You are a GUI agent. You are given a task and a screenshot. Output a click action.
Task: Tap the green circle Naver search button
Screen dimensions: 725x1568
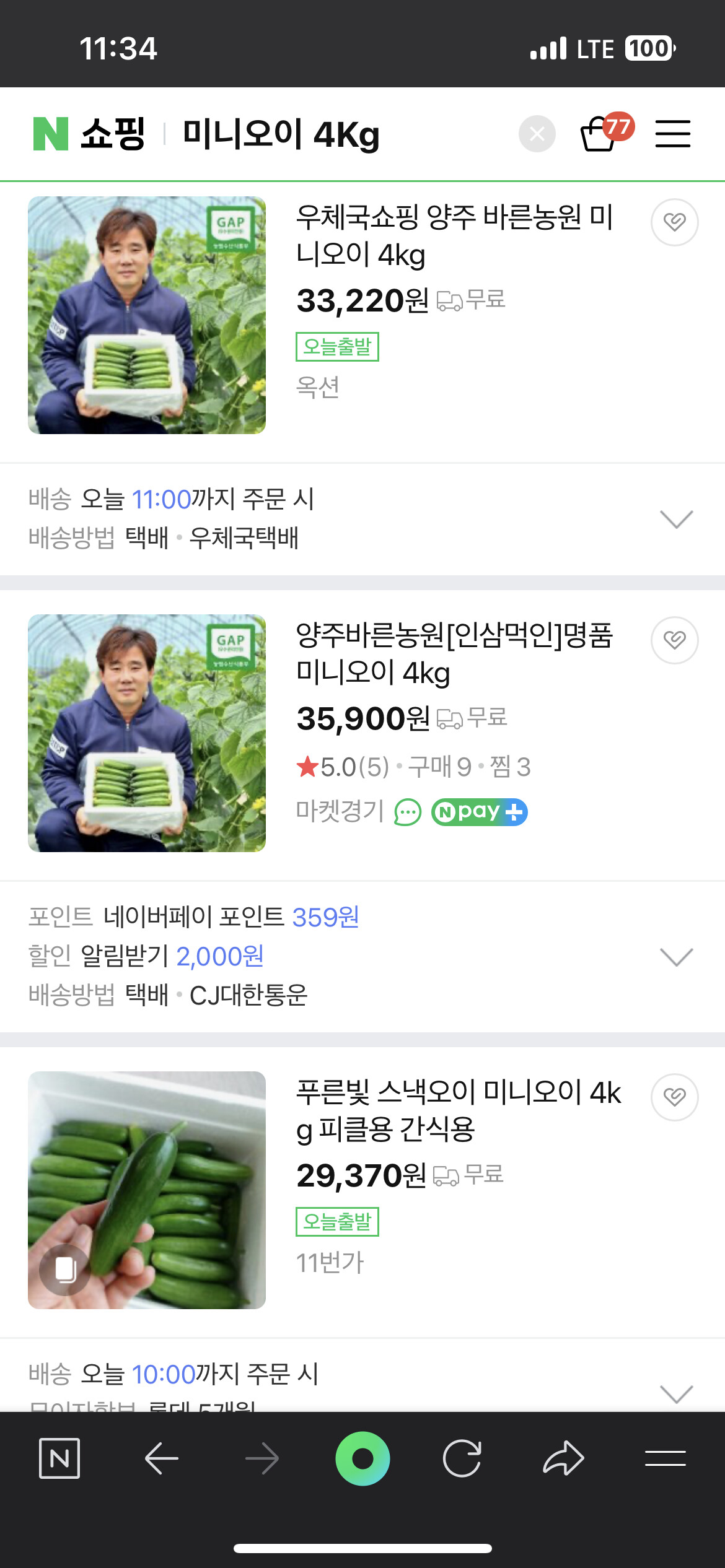pos(362,1458)
